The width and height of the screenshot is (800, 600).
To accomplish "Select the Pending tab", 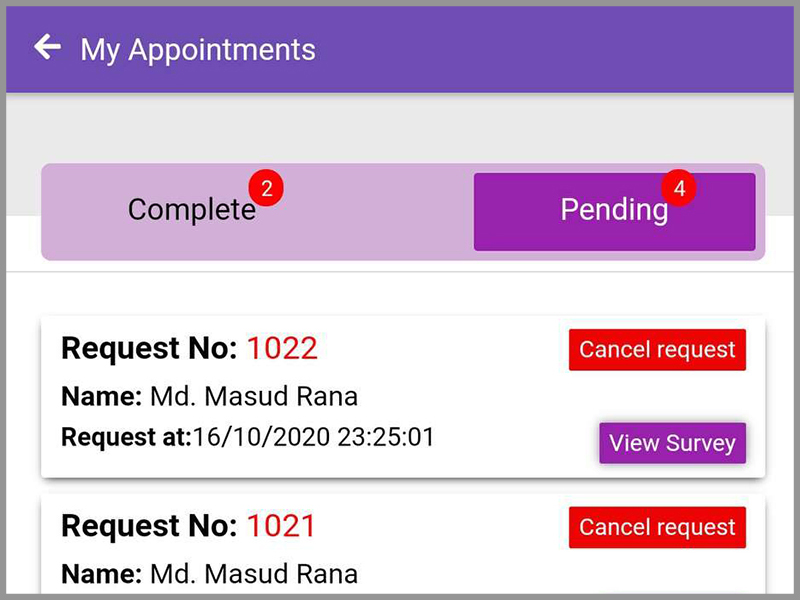I will 614,211.
